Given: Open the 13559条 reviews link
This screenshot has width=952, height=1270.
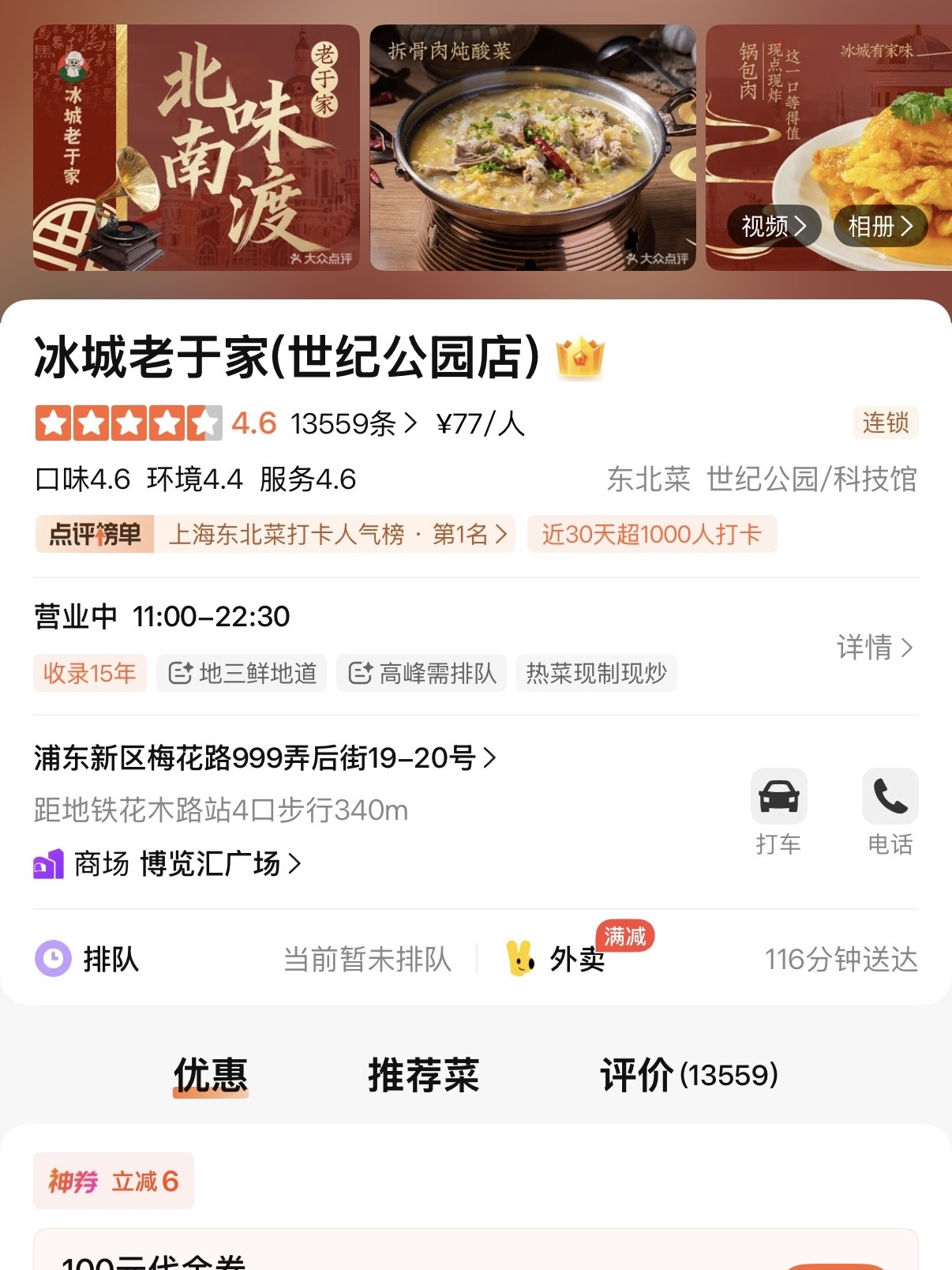Looking at the screenshot, I should tap(353, 424).
